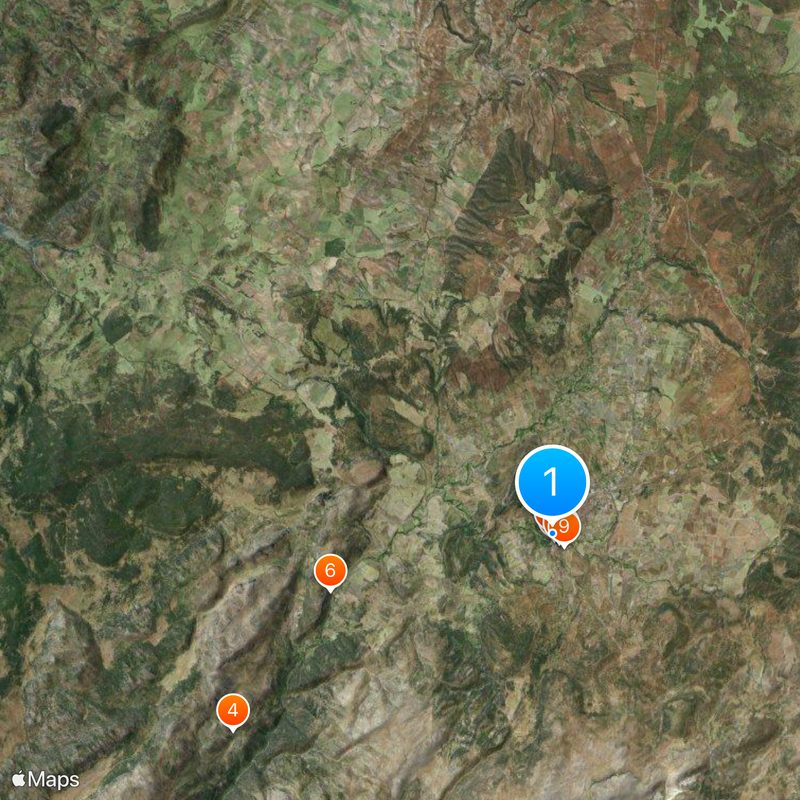The width and height of the screenshot is (800, 800).
Task: Open the blue map pin numbered 1
Action: click(x=552, y=482)
